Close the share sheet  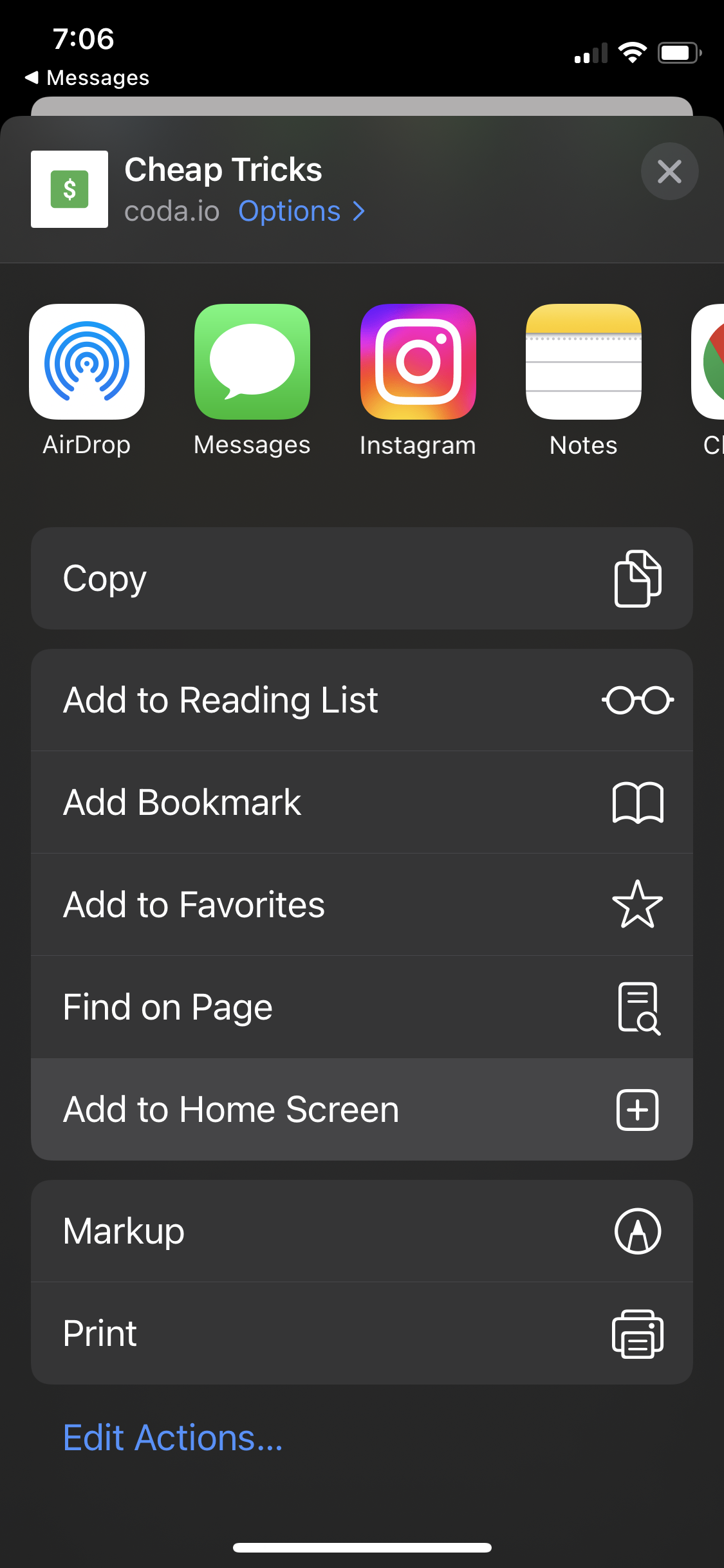(x=669, y=171)
